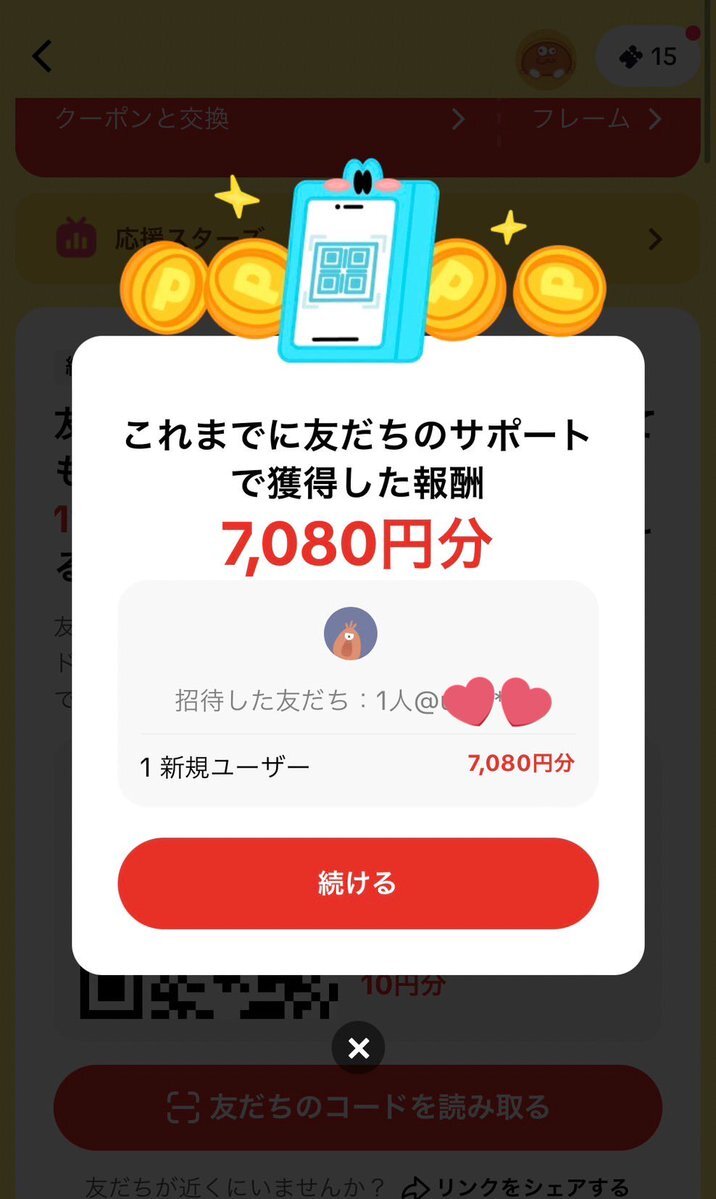Go back with the top-left arrow
716x1199 pixels.
click(42, 57)
